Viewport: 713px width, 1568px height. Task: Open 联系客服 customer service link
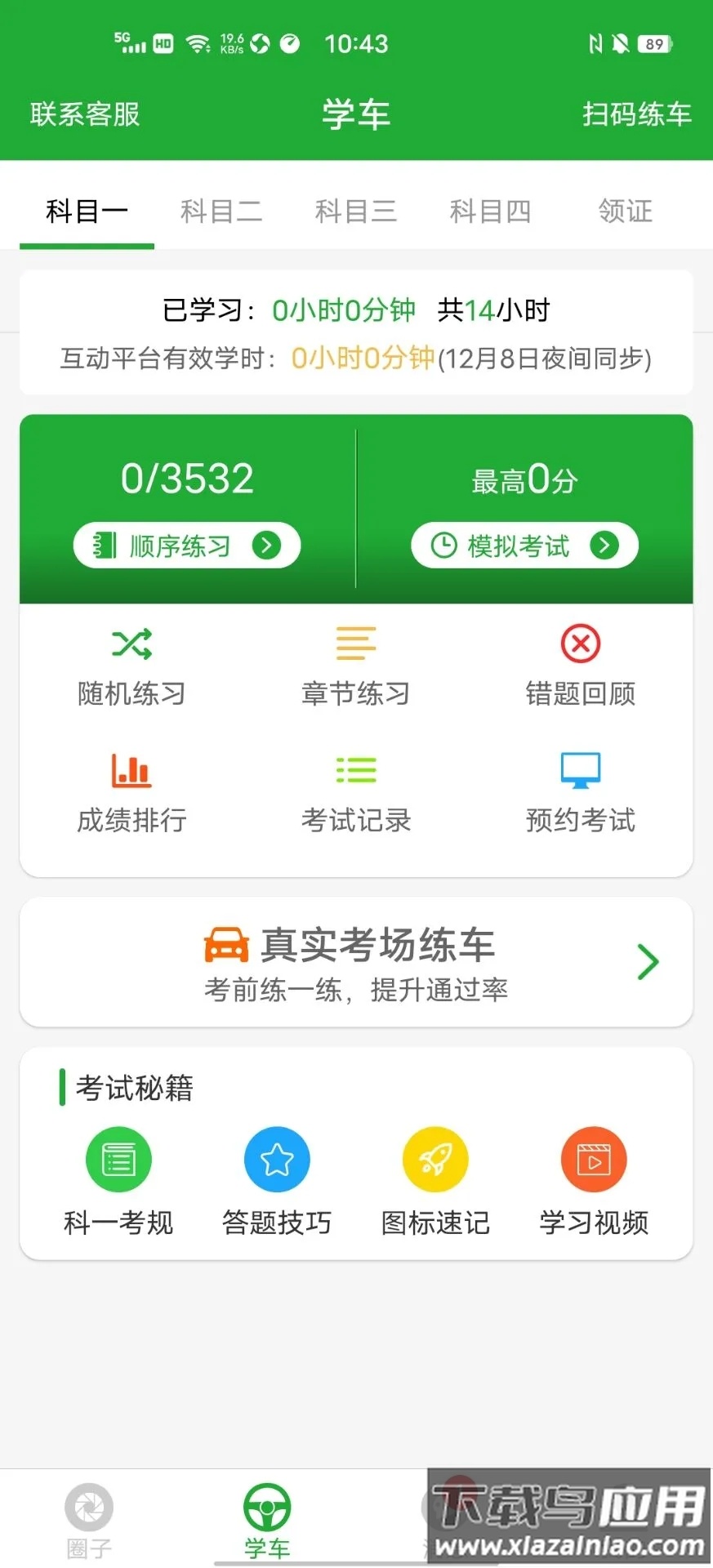[x=85, y=114]
